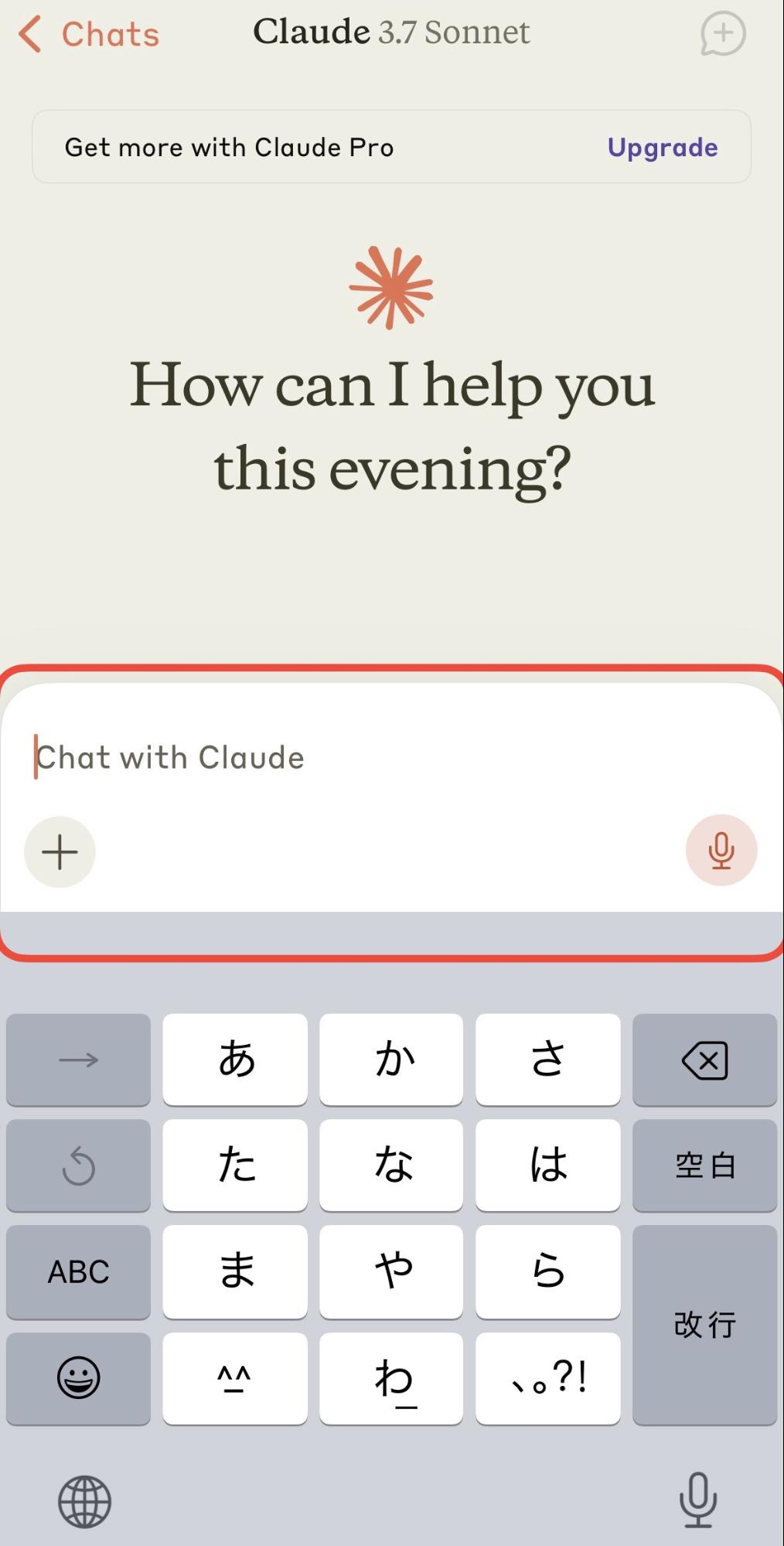
Task: Open the Claude 3.7 Sonnet model selector
Action: pos(391,32)
